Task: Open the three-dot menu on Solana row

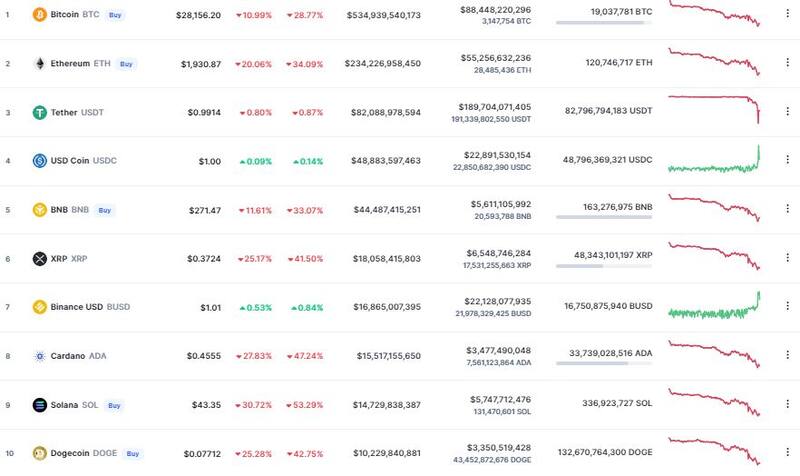Action: point(787,406)
